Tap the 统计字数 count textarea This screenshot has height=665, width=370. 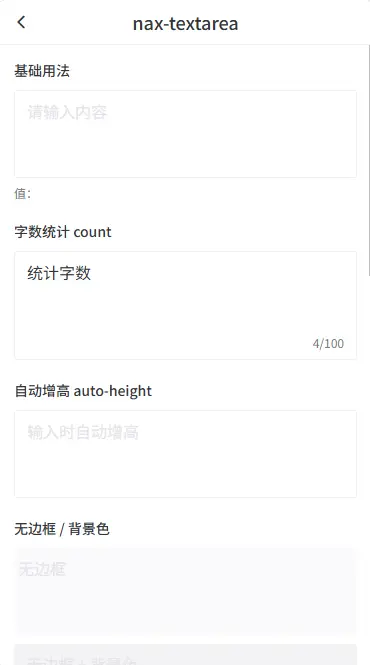(185, 305)
